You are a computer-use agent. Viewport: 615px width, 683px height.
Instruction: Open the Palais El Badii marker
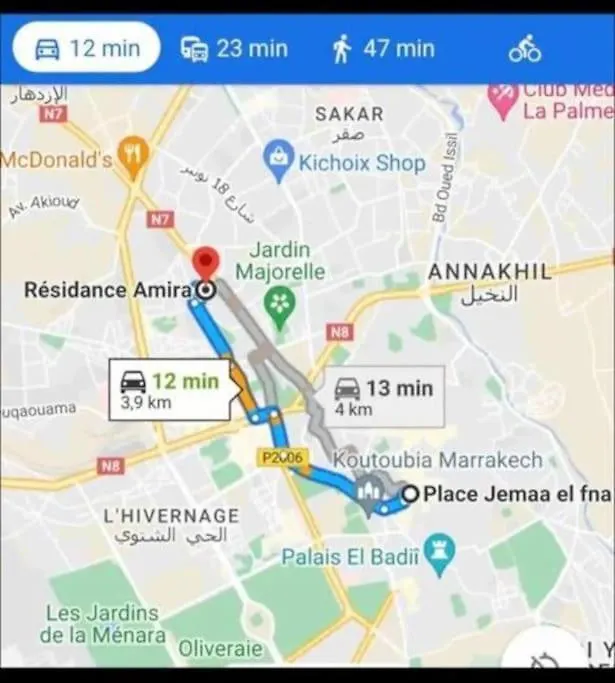[440, 548]
